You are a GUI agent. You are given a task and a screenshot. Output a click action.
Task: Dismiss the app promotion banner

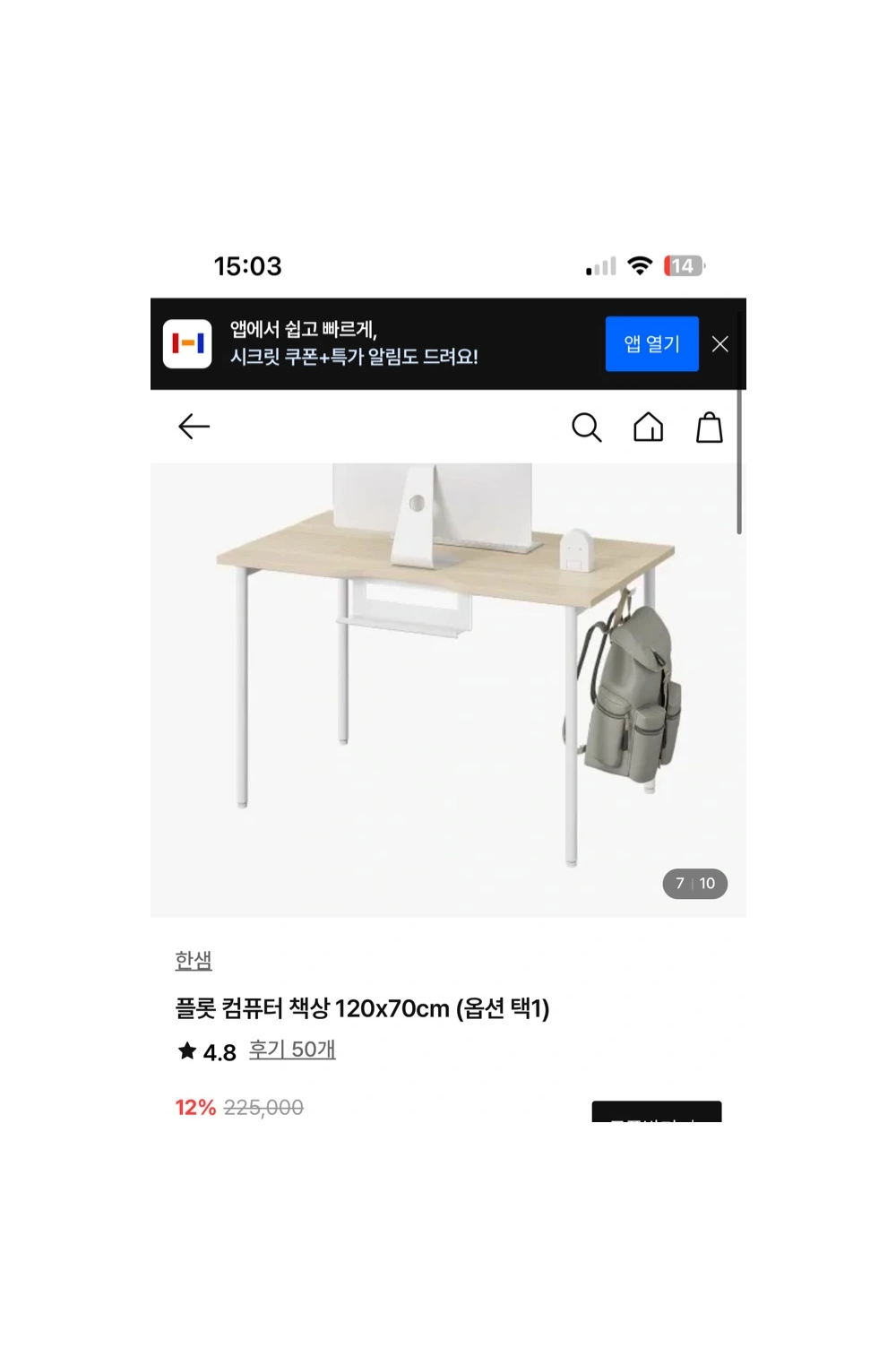point(719,344)
